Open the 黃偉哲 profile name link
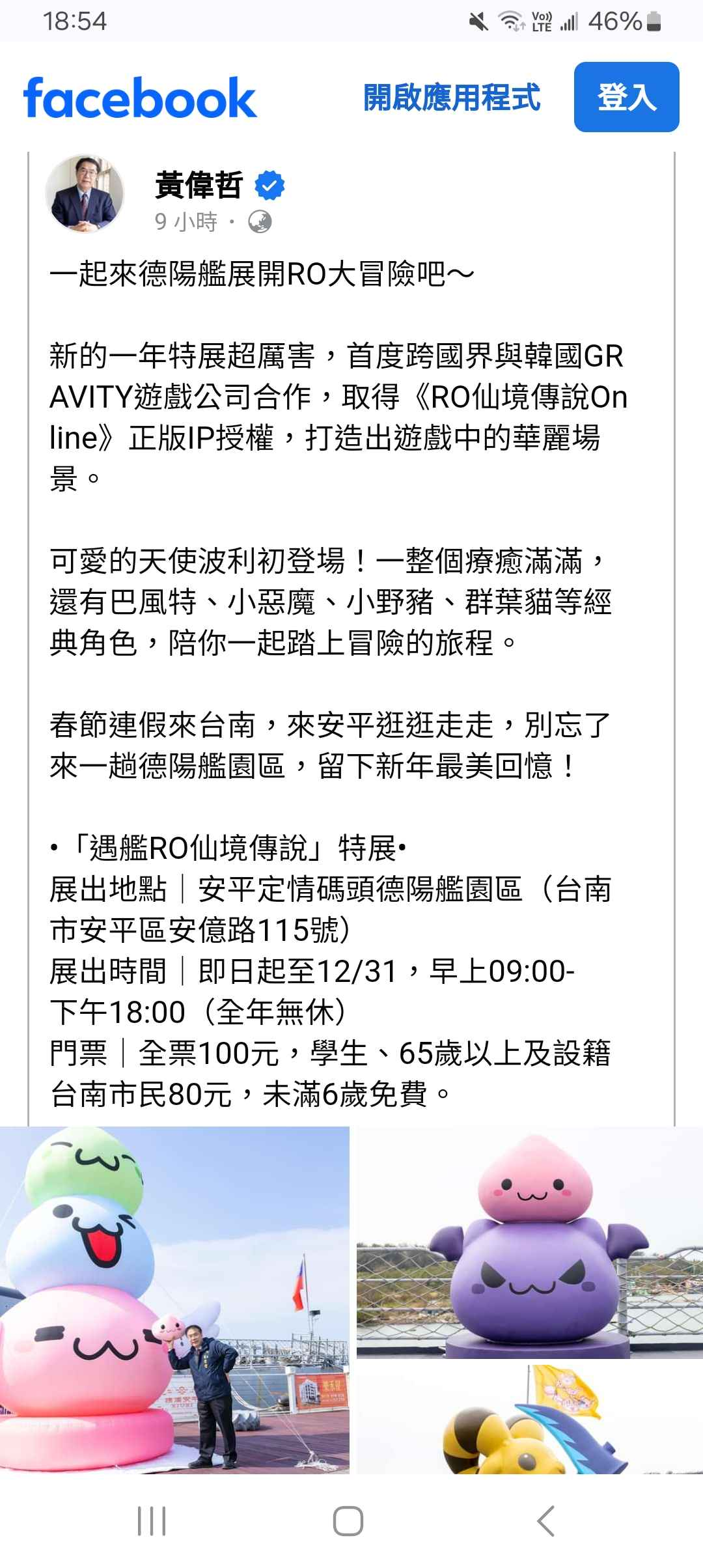 click(199, 185)
